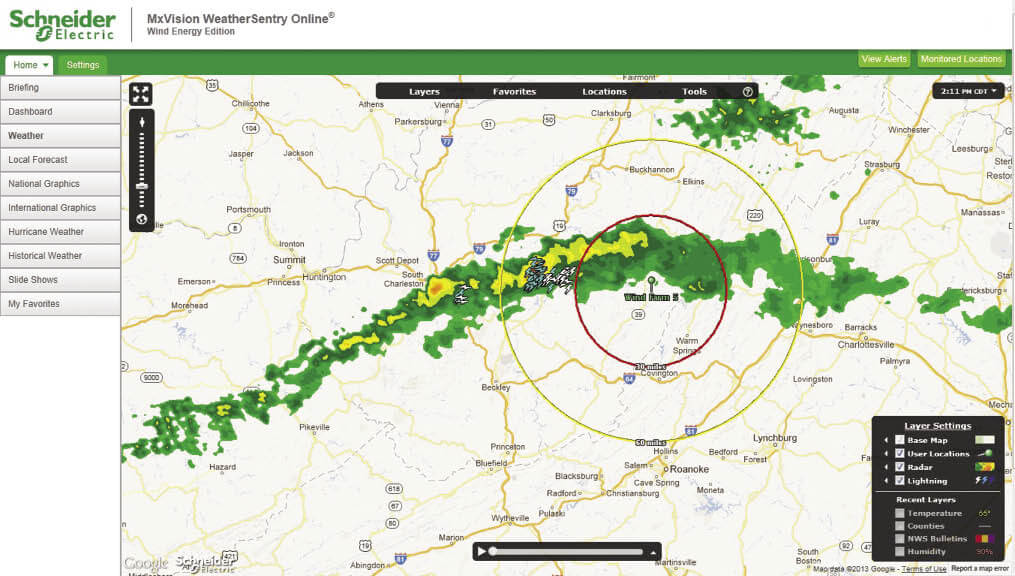1015x576 pixels.
Task: Open Historical Weather
Action: pos(60,256)
